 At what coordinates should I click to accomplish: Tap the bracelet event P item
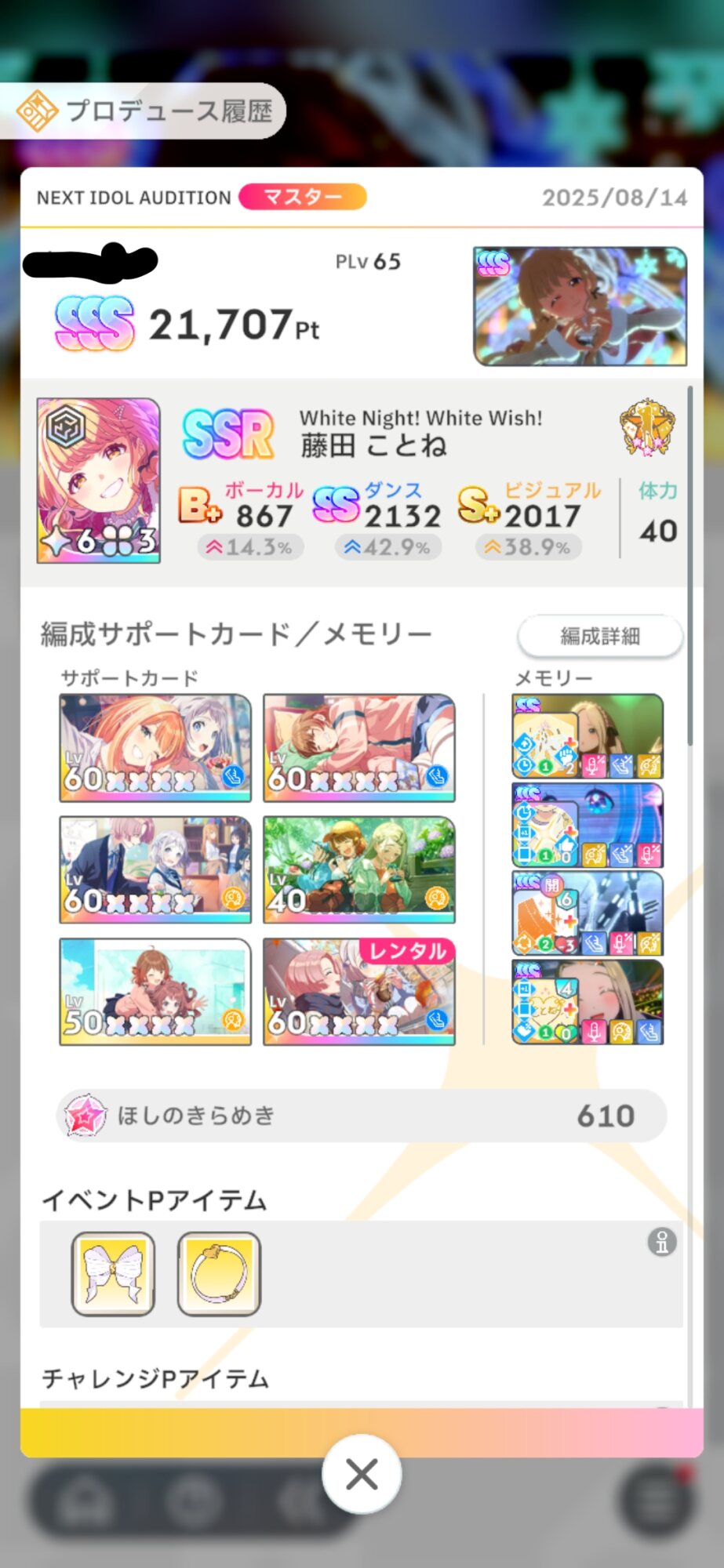tap(219, 1274)
